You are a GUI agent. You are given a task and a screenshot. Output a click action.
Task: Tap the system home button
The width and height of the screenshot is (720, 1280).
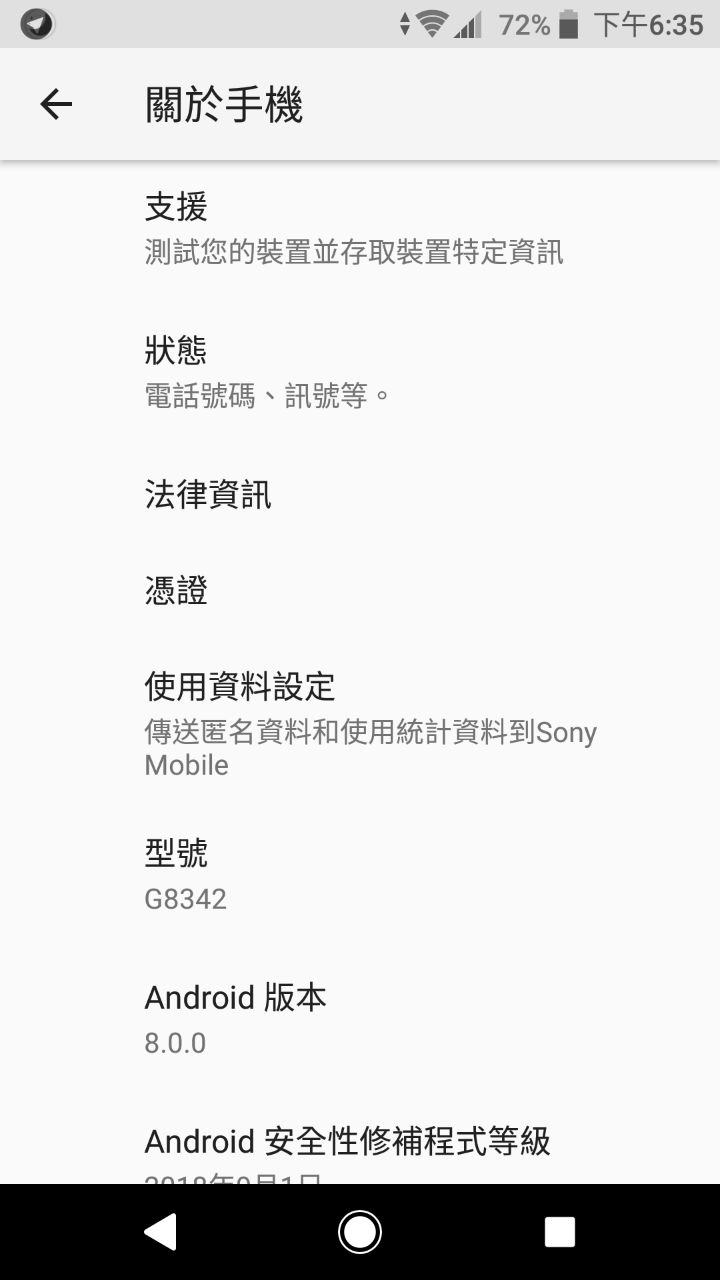coord(359,1231)
